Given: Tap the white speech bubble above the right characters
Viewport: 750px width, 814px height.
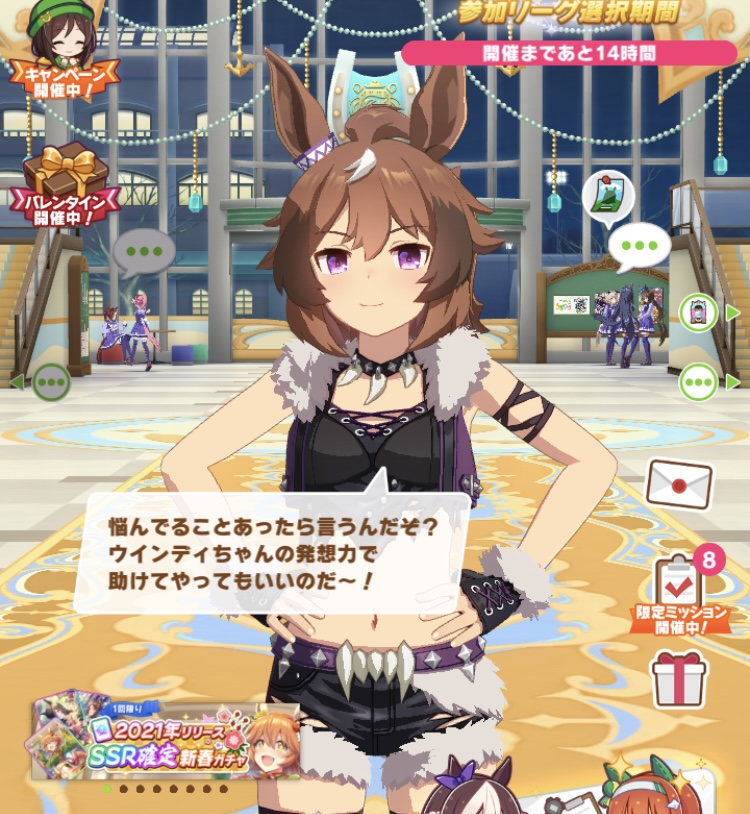Looking at the screenshot, I should [x=638, y=245].
